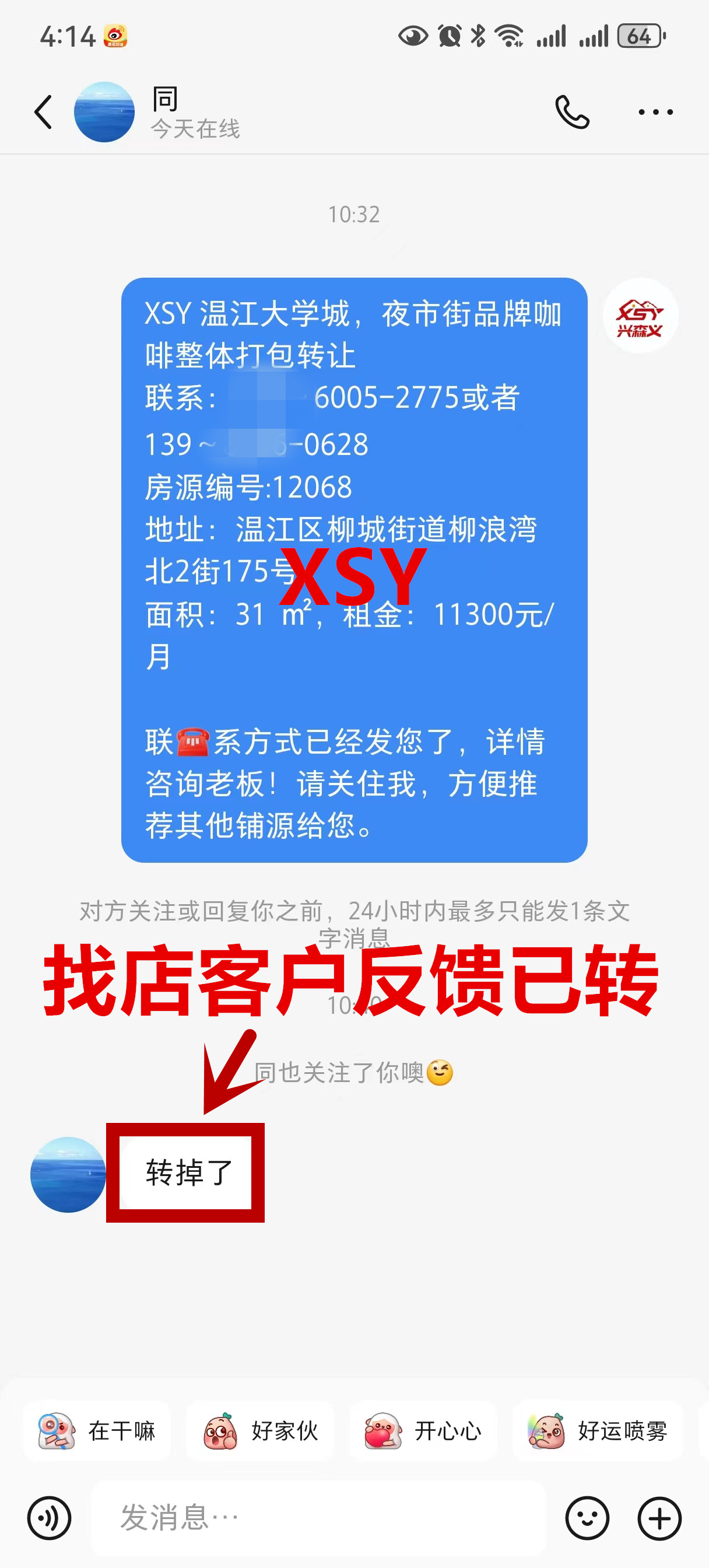Focus the 发消息 message field
This screenshot has width=709, height=1568.
click(x=317, y=1518)
